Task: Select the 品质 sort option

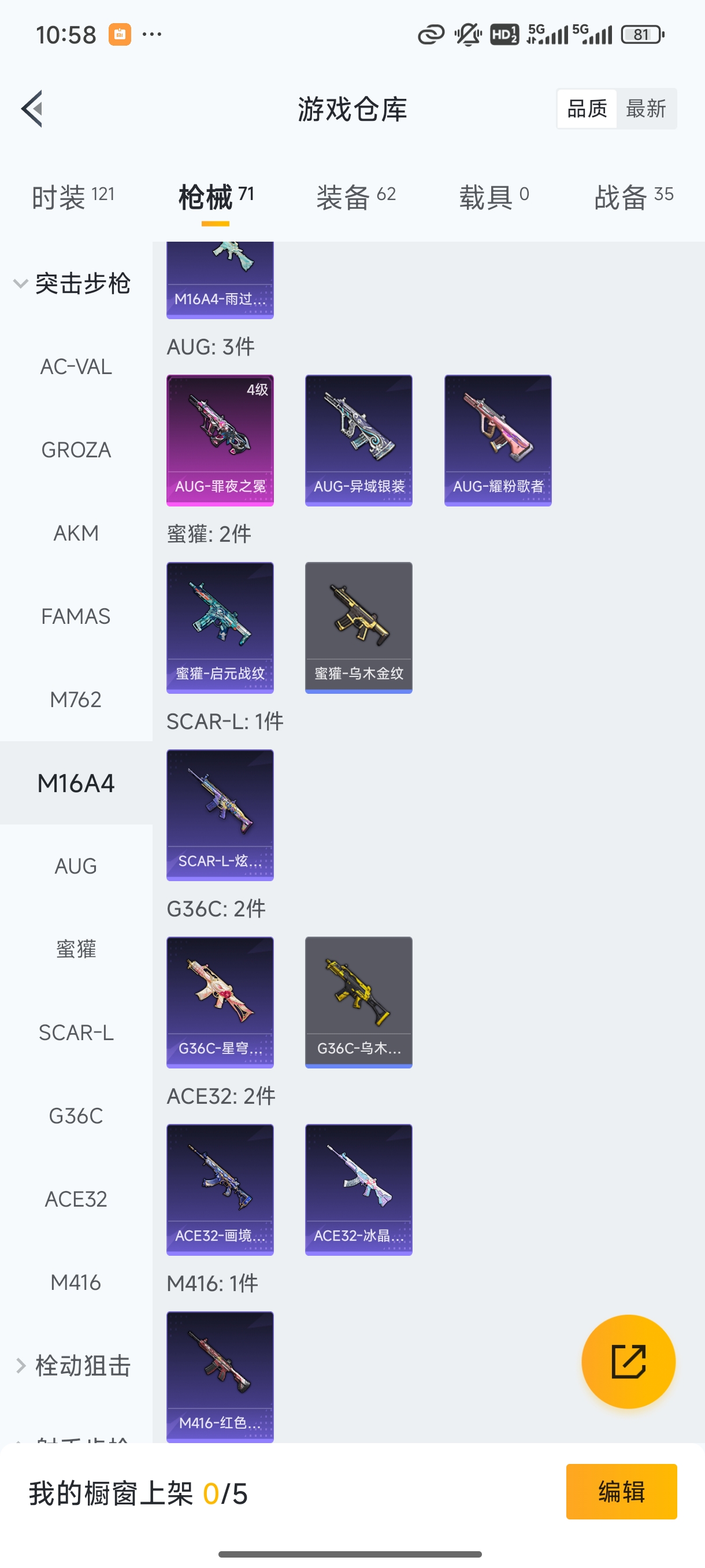Action: coord(587,109)
